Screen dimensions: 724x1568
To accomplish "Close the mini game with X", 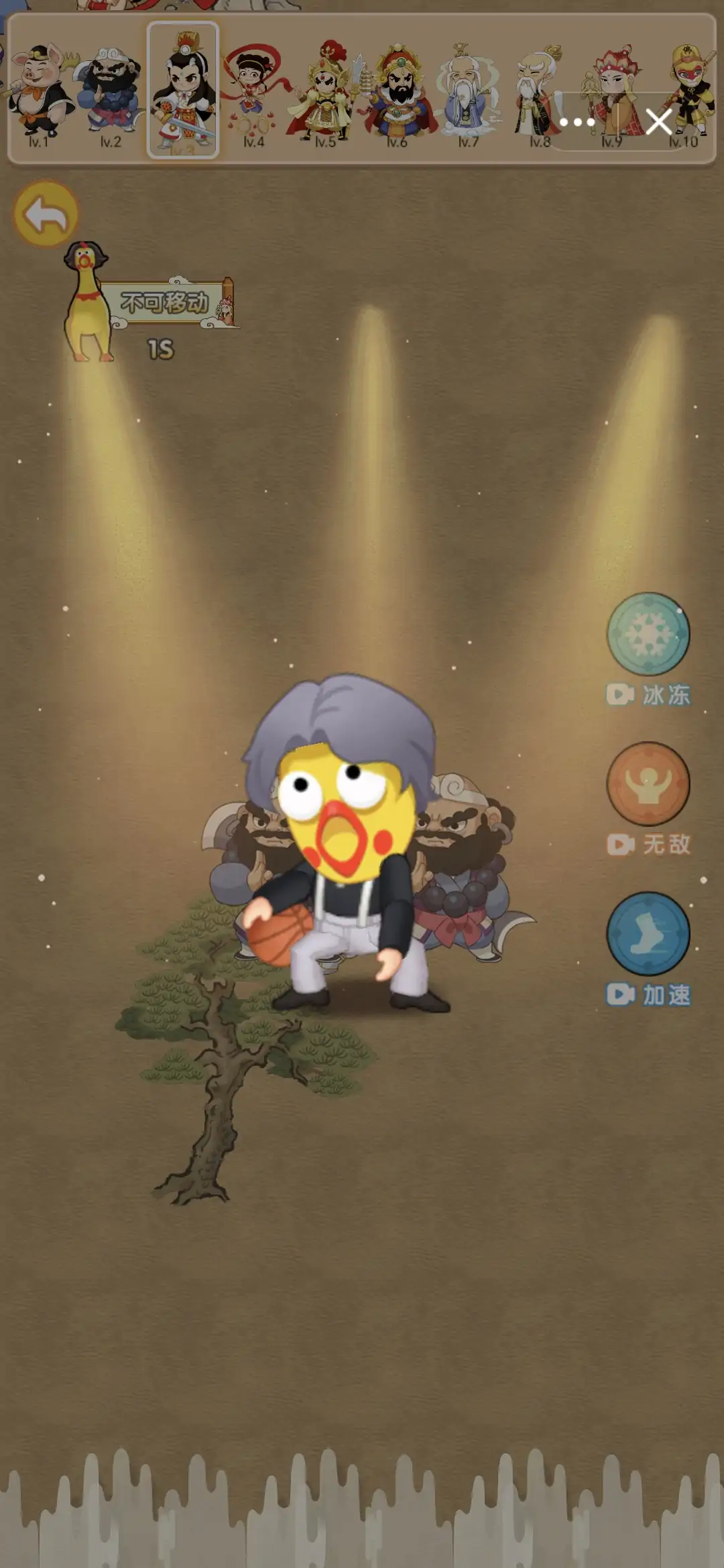I will 658,122.
